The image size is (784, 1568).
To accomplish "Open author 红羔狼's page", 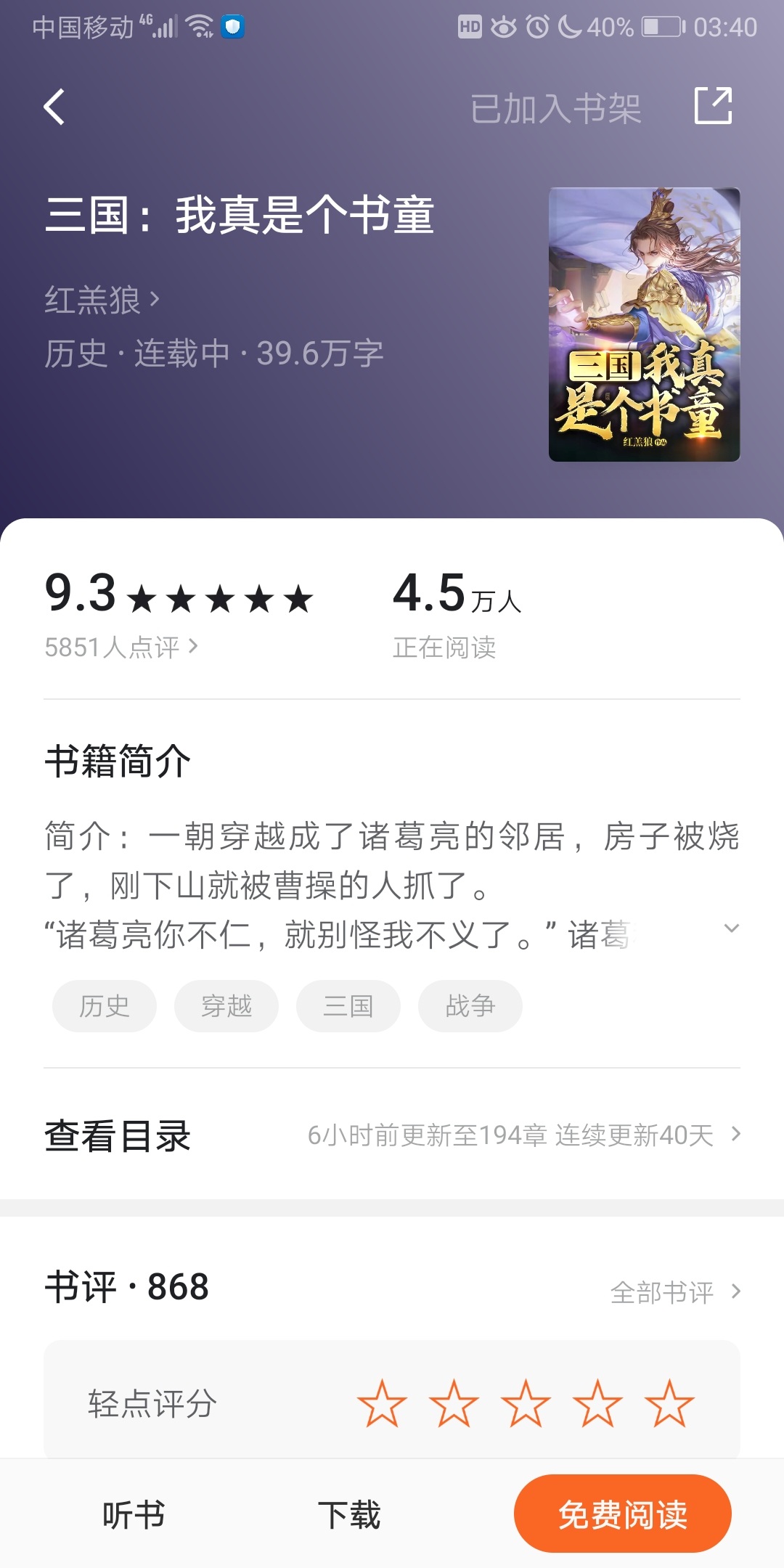I will pos(102,299).
